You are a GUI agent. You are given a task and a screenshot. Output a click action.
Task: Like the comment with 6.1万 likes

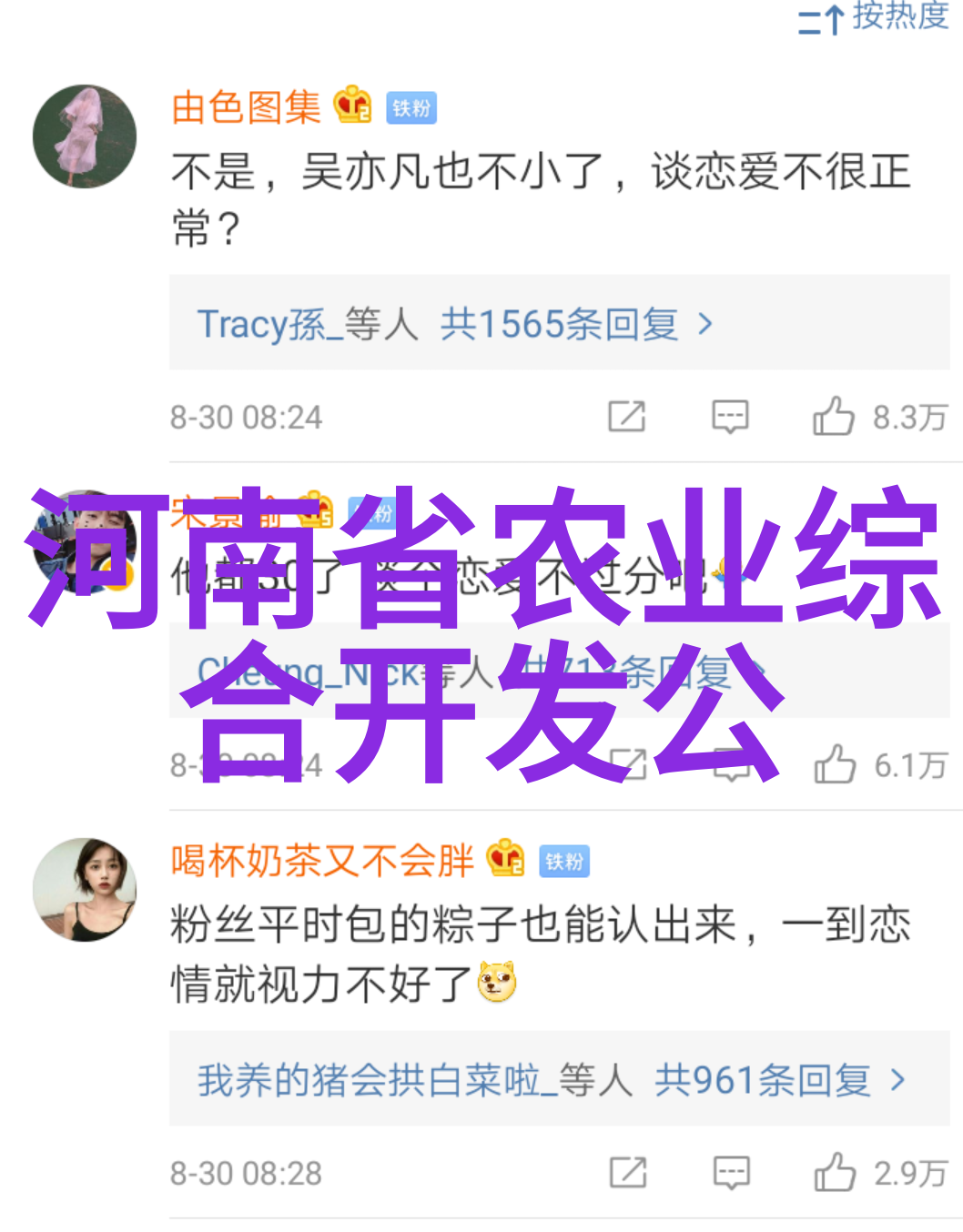(x=836, y=765)
